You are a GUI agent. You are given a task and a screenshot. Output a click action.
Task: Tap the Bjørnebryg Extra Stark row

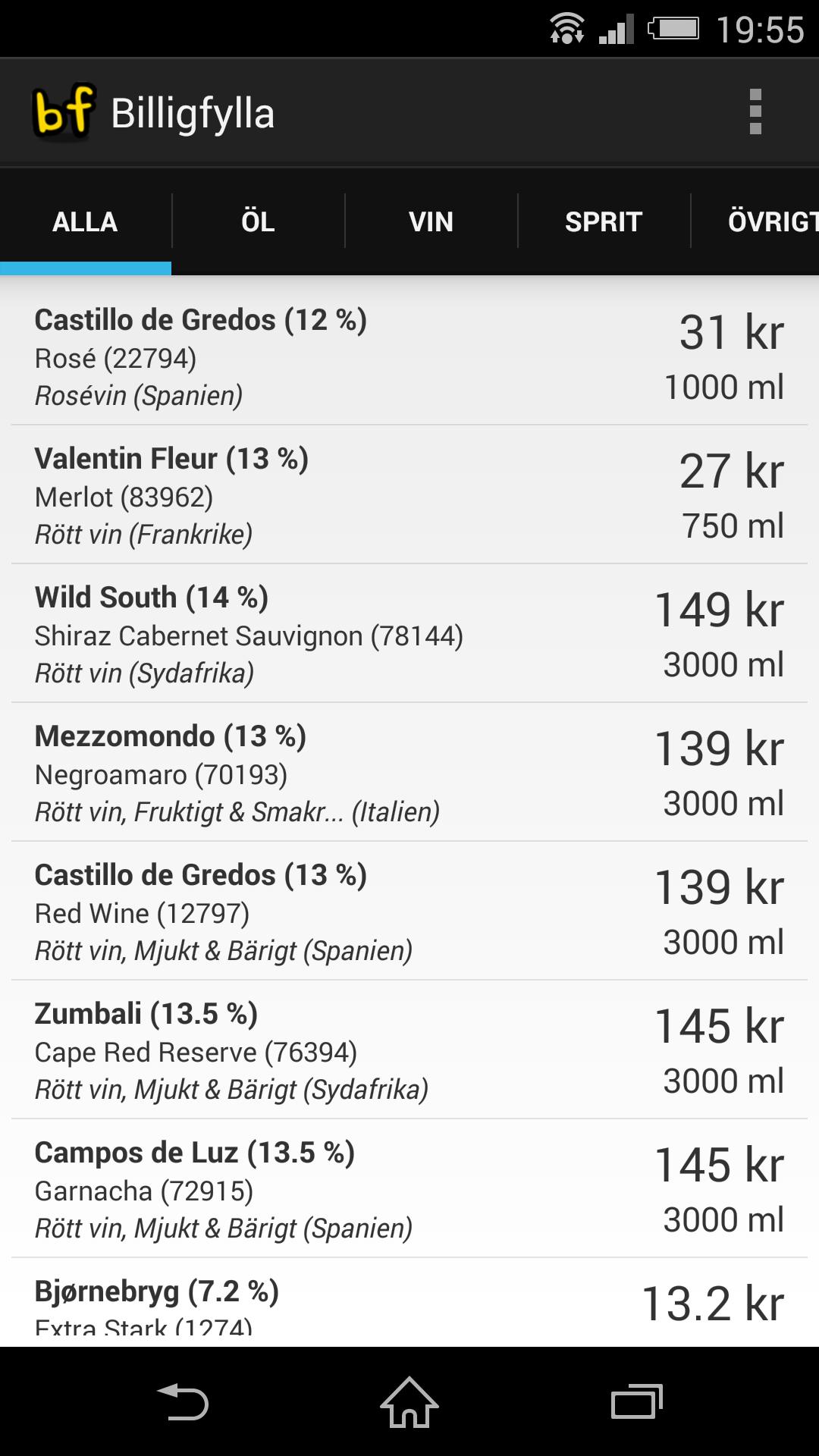[x=409, y=1304]
